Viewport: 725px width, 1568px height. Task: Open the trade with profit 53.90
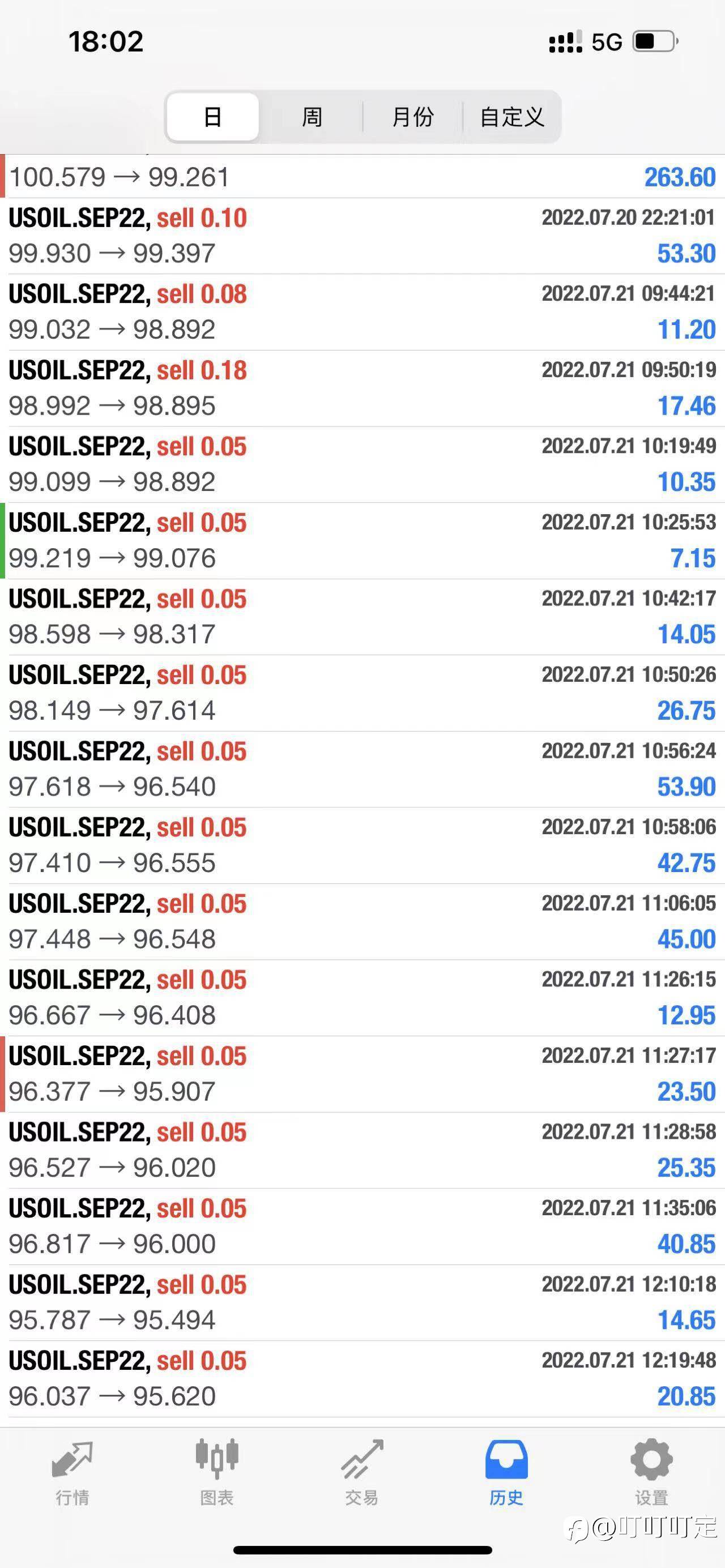coord(362,769)
